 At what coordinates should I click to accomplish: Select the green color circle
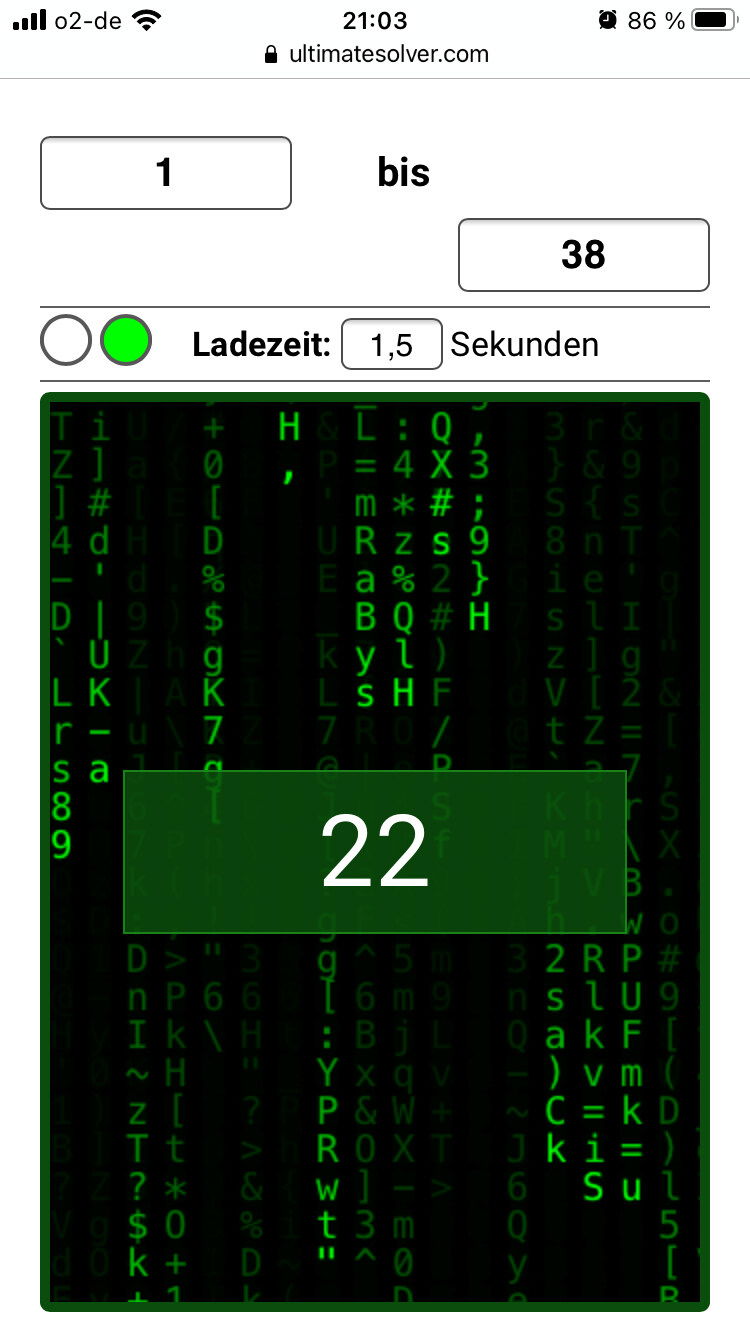(x=126, y=340)
